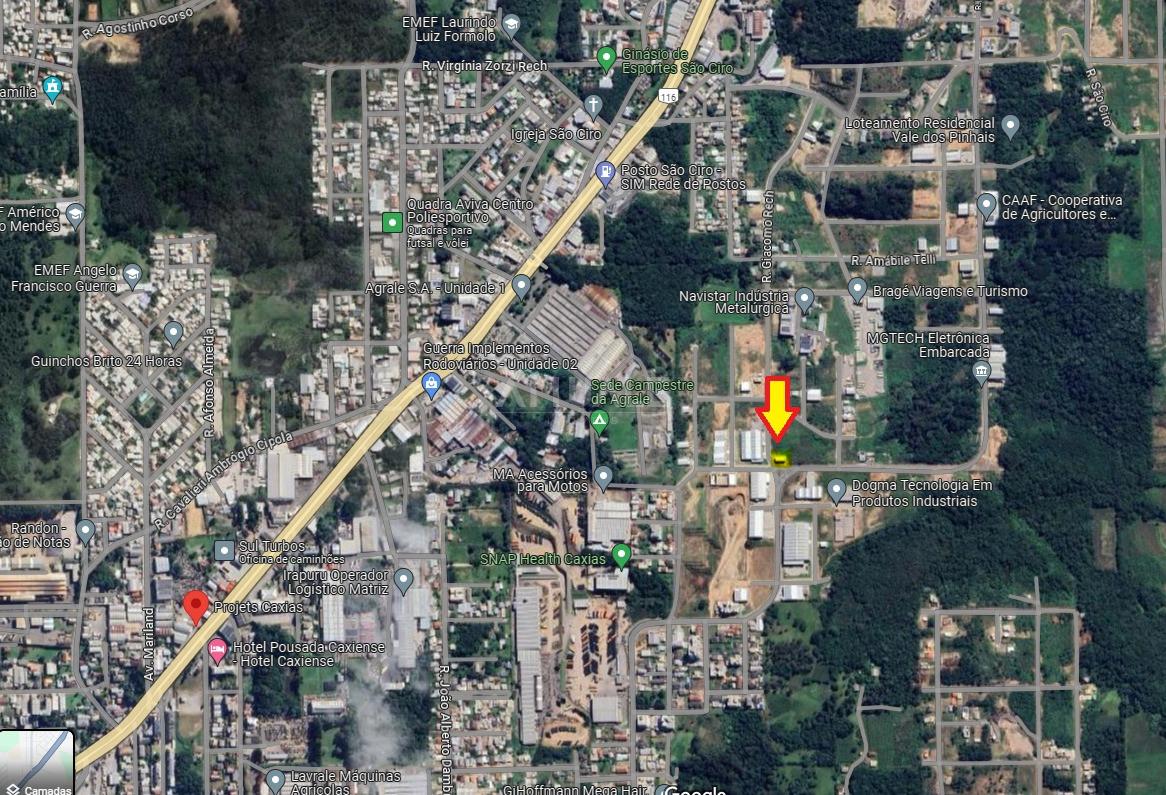The width and height of the screenshot is (1166, 795).
Task: Tap the Irapuru Operador Logístico Matriz pin
Action: pyautogui.click(x=404, y=579)
